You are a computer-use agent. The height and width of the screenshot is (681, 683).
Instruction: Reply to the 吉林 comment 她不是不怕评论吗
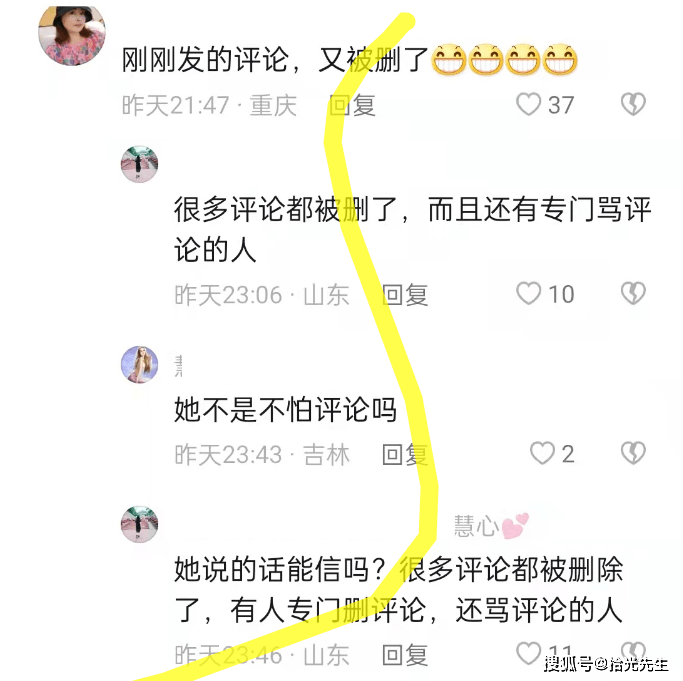click(406, 455)
